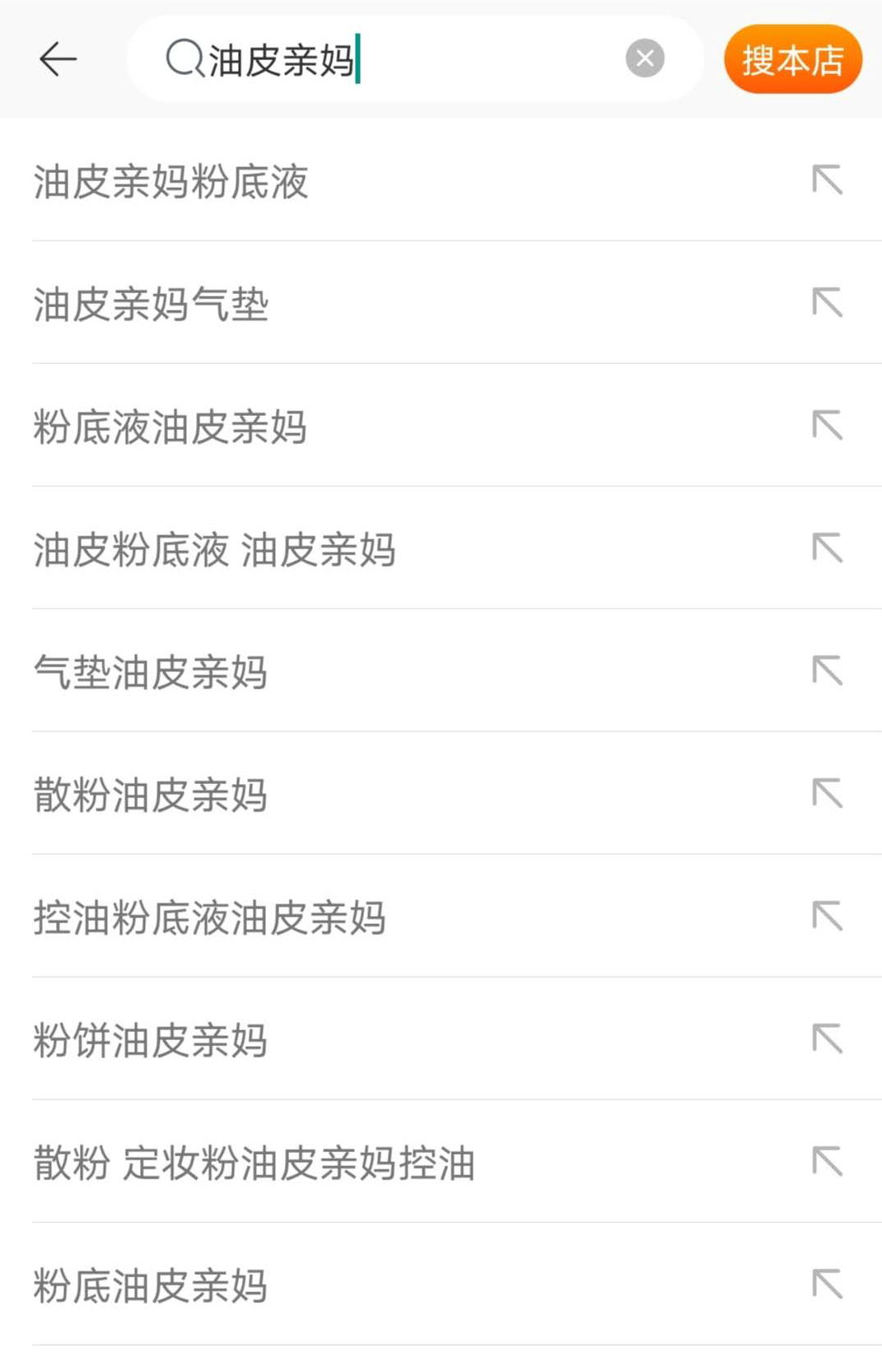Viewport: 882px width, 1372px height.
Task: Select suggestion 控油粉底液油皮亲妈
Action: [210, 917]
